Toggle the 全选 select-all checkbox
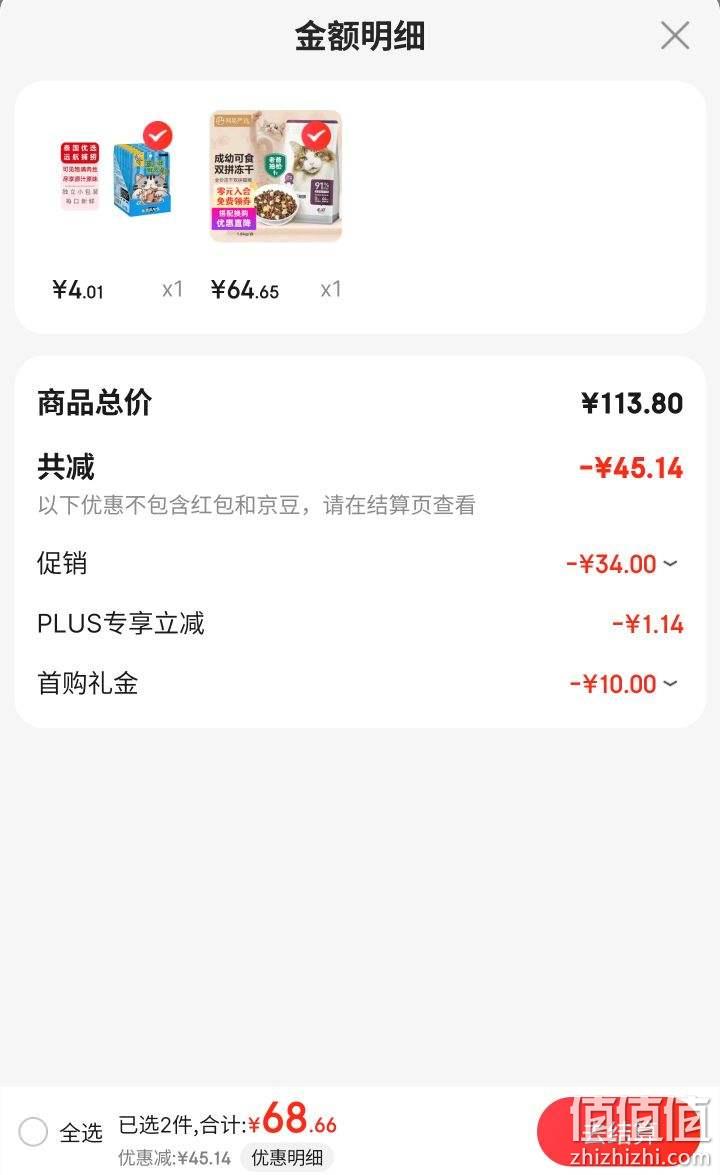The width and height of the screenshot is (720, 1175). coord(33,1131)
